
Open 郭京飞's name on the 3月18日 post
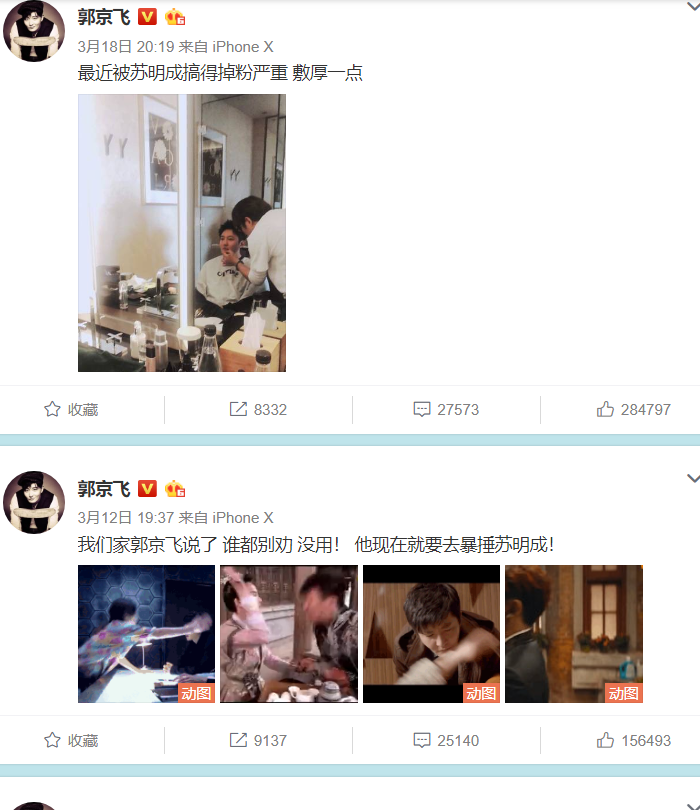[x=104, y=17]
